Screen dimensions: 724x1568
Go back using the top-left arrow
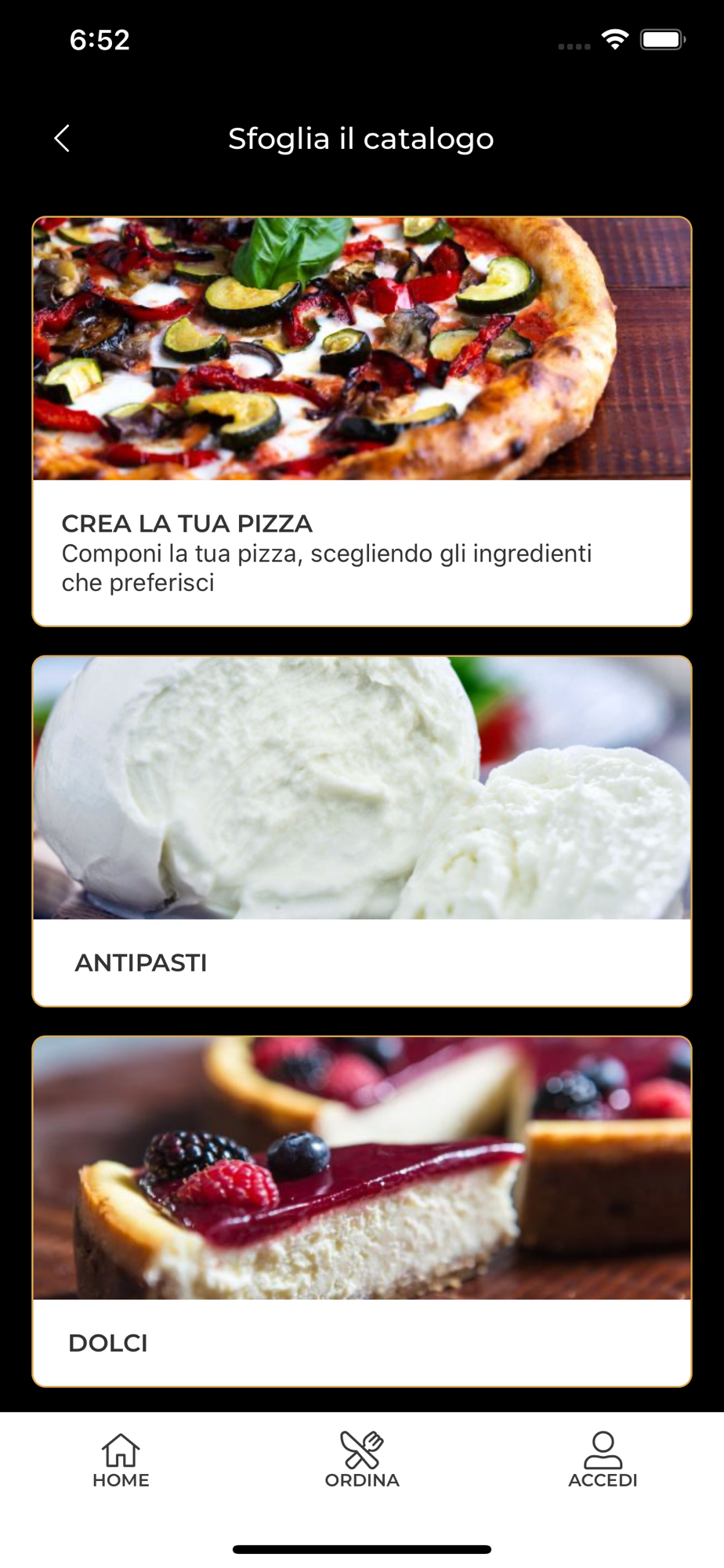coord(62,139)
